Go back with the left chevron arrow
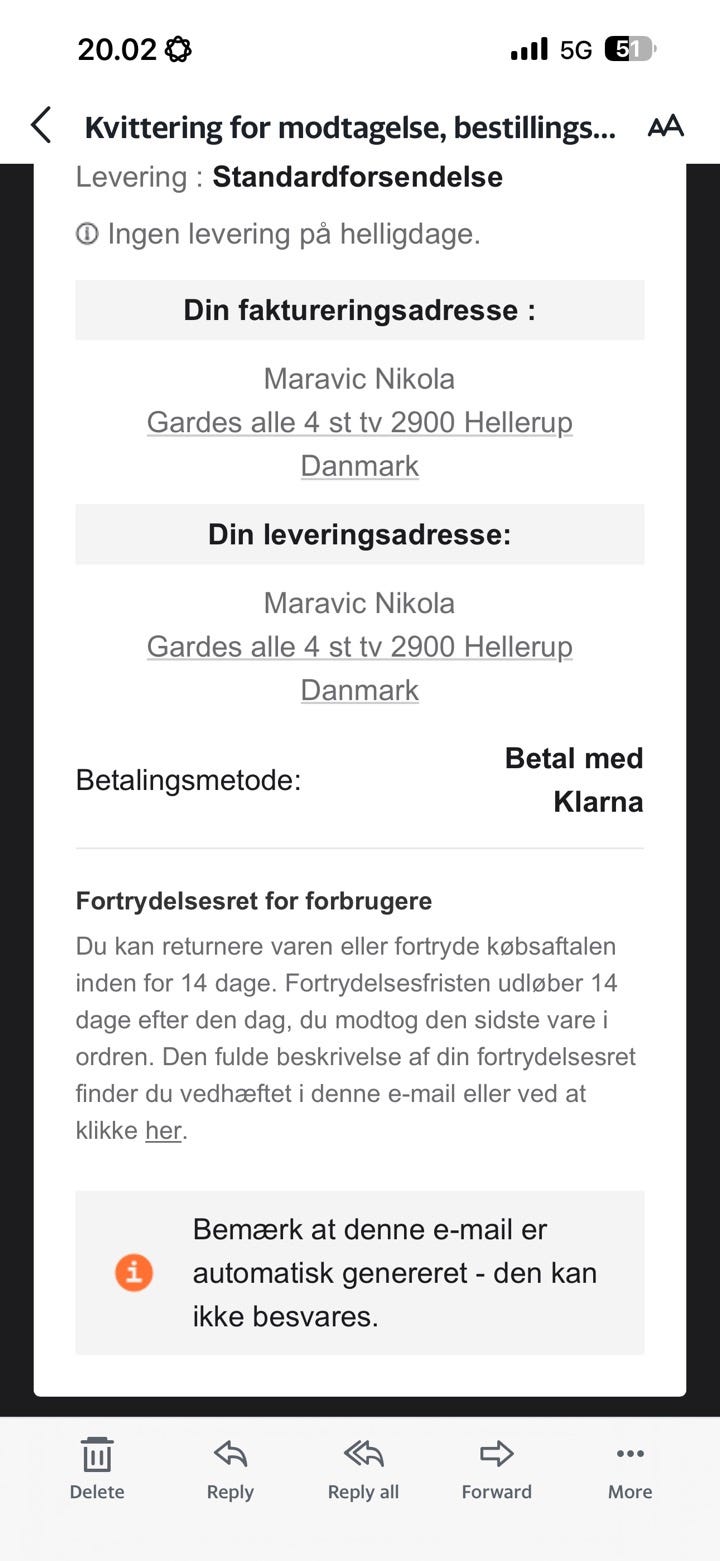Viewport: 720px width, 1561px height. click(x=40, y=127)
